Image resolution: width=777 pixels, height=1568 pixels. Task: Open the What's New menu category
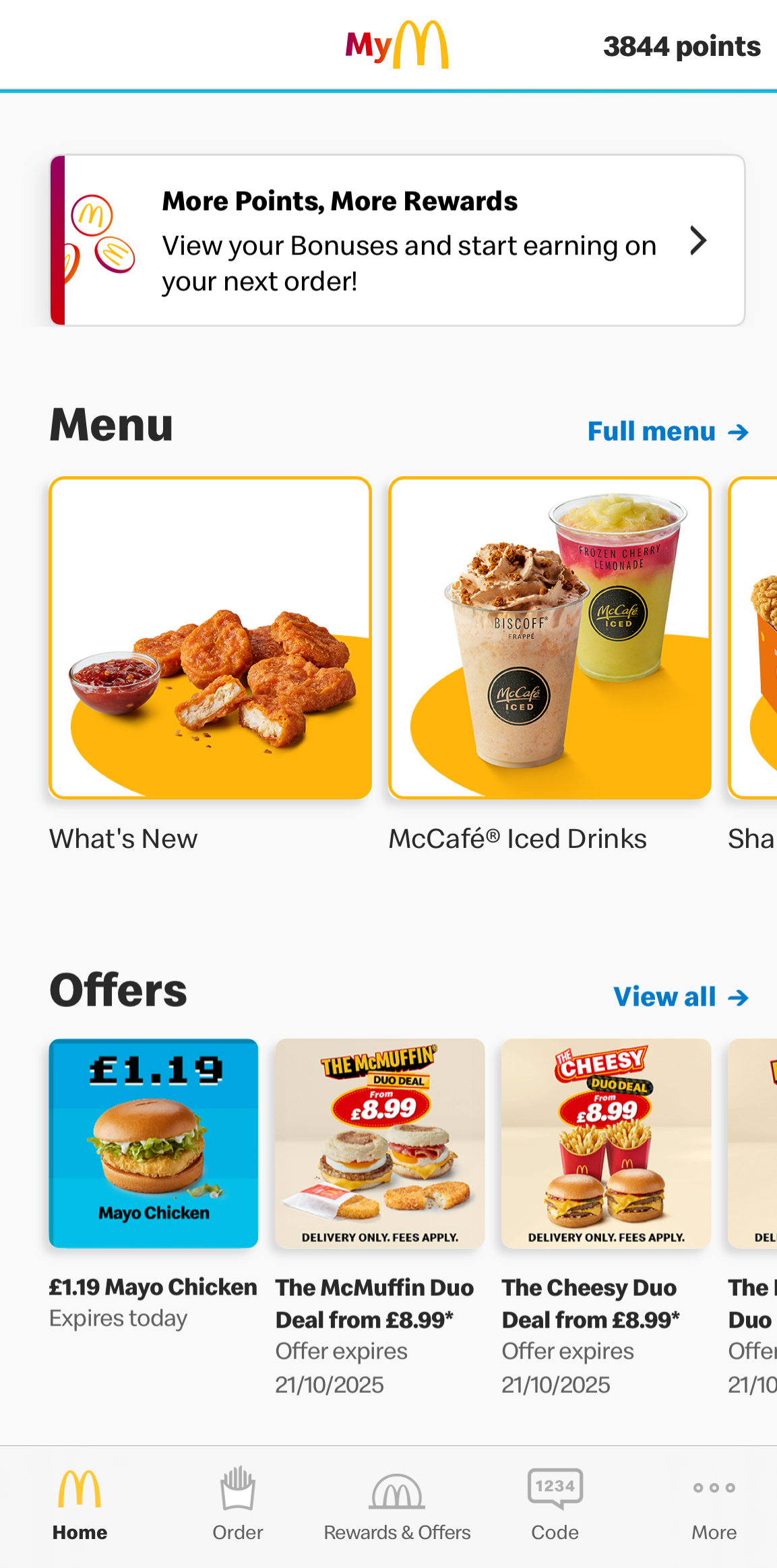pyautogui.click(x=210, y=638)
